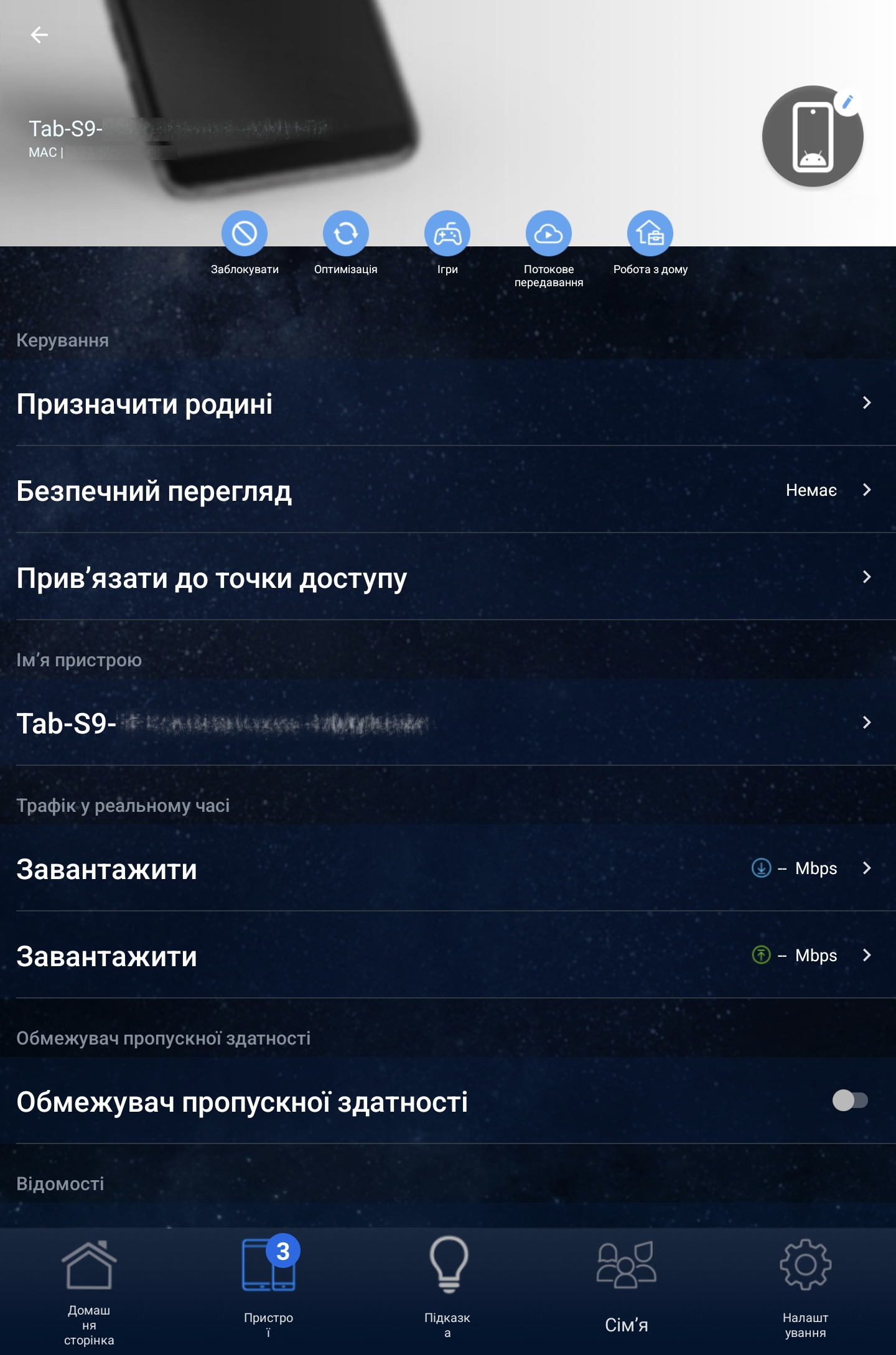Tap the Заблокувати block button

pos(245,234)
